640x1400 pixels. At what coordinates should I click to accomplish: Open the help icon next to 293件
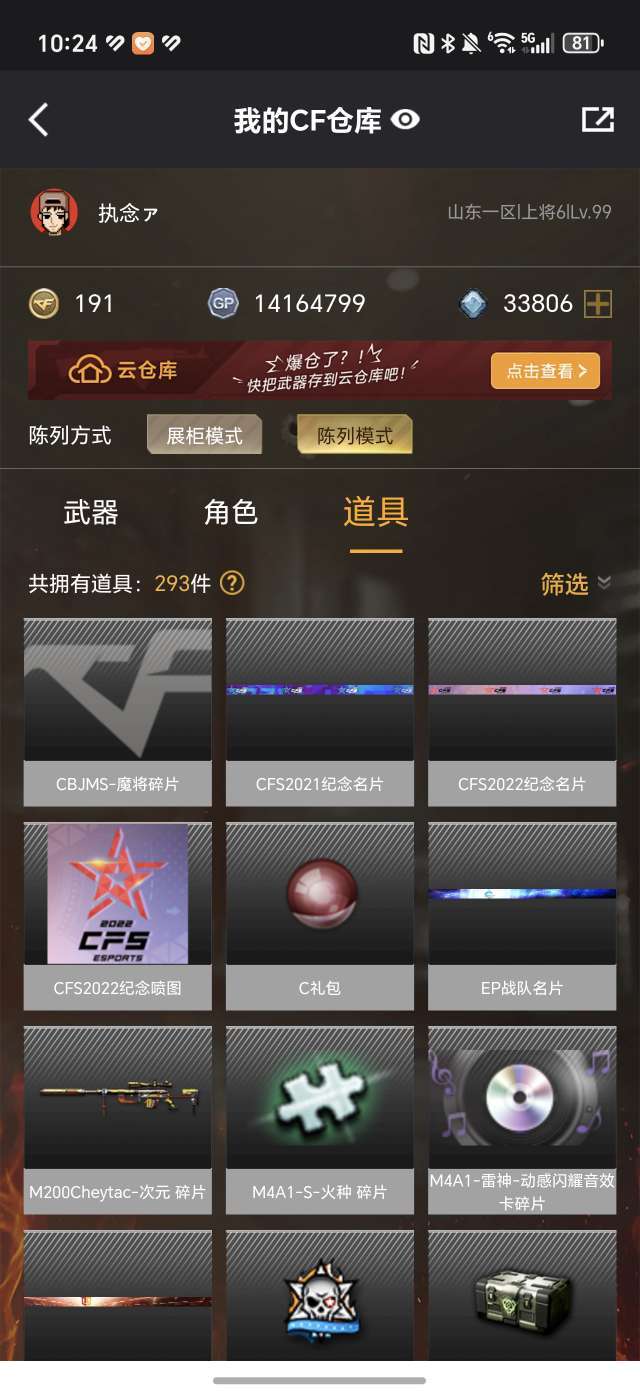click(232, 583)
